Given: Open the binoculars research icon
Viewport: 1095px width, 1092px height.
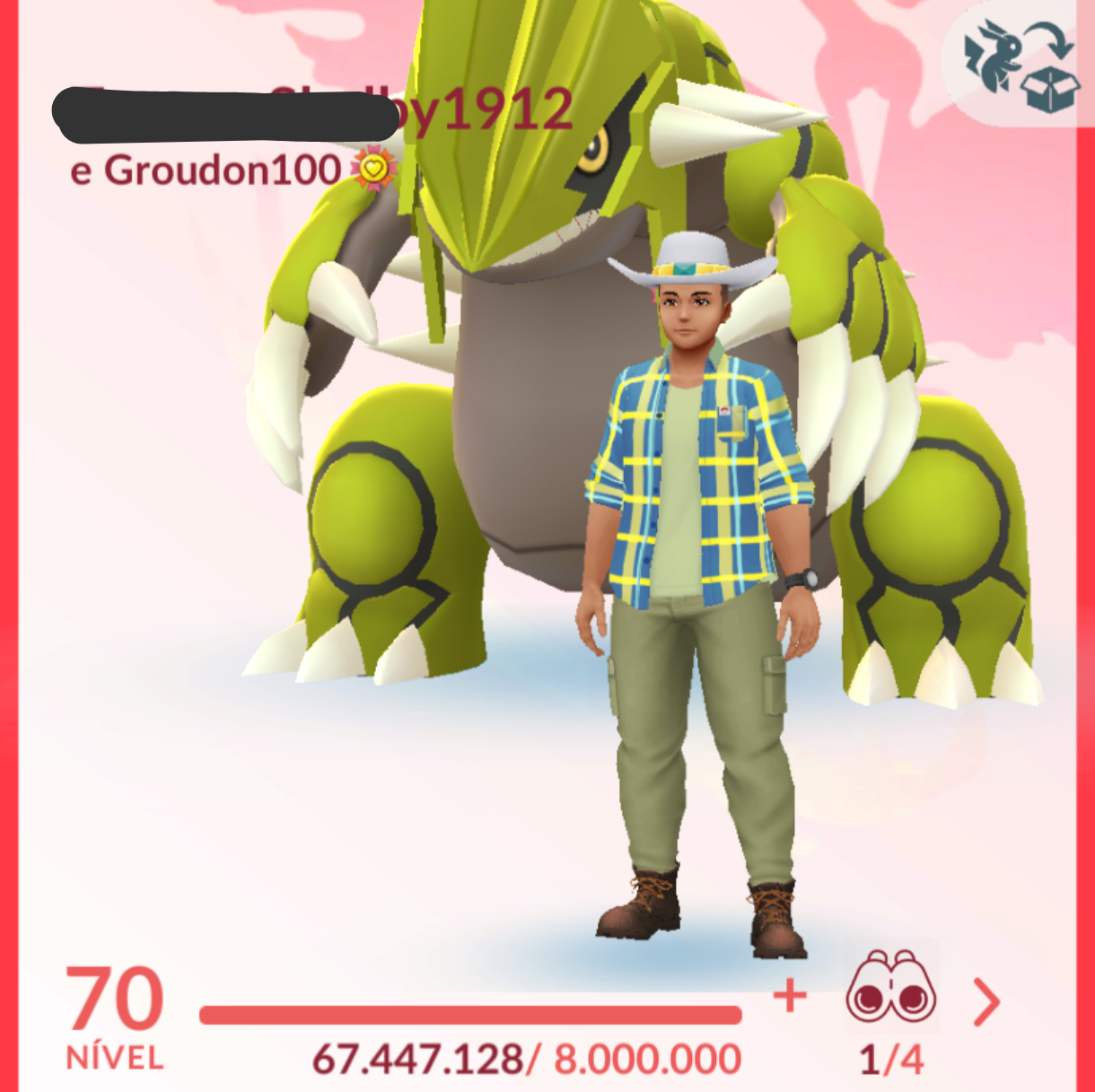Looking at the screenshot, I should [x=891, y=994].
